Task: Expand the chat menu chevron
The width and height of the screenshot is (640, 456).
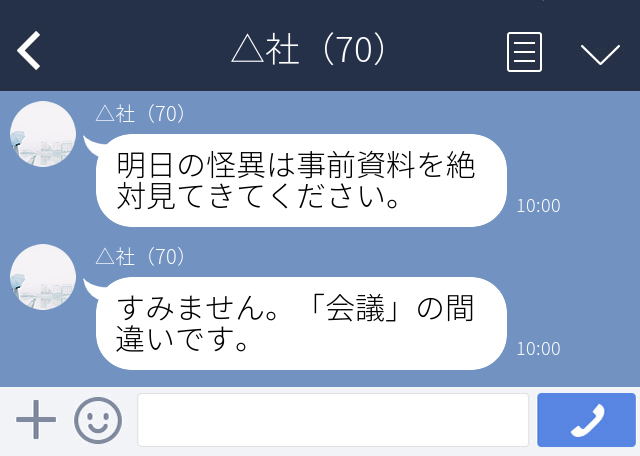Action: 600,53
